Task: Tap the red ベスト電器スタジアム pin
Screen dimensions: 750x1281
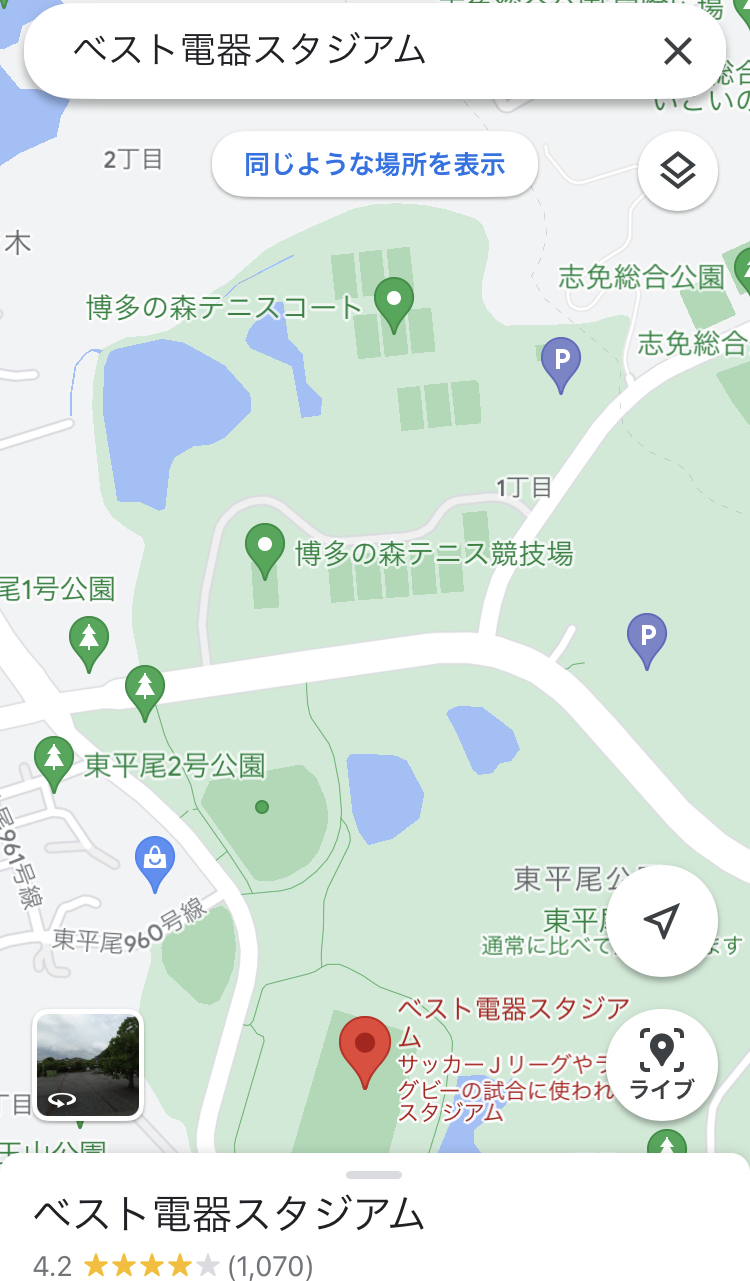Action: 365,1048
